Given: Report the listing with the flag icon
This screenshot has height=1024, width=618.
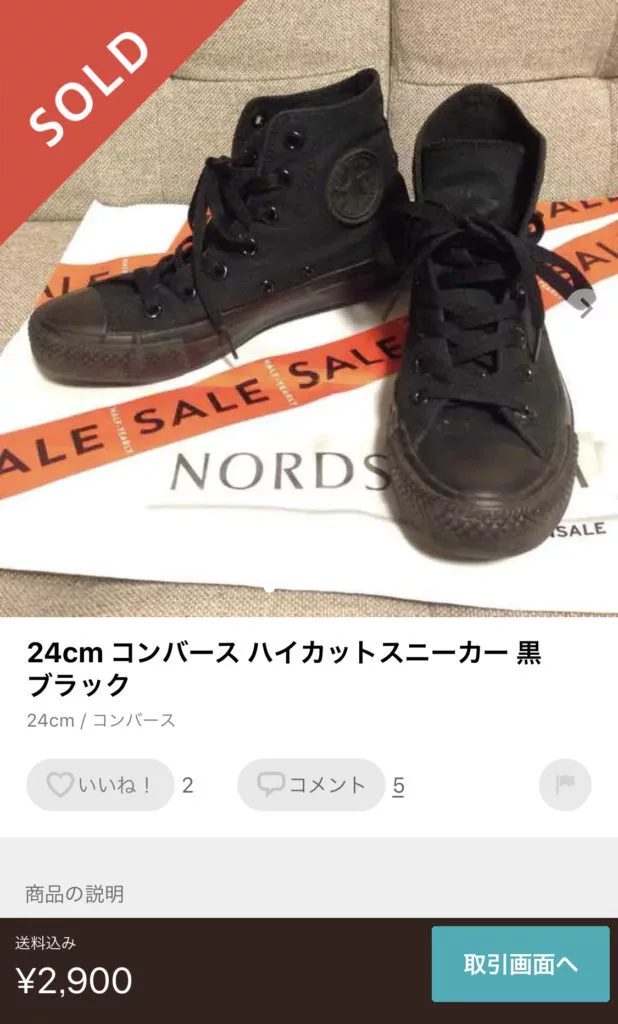Looking at the screenshot, I should pos(565,785).
